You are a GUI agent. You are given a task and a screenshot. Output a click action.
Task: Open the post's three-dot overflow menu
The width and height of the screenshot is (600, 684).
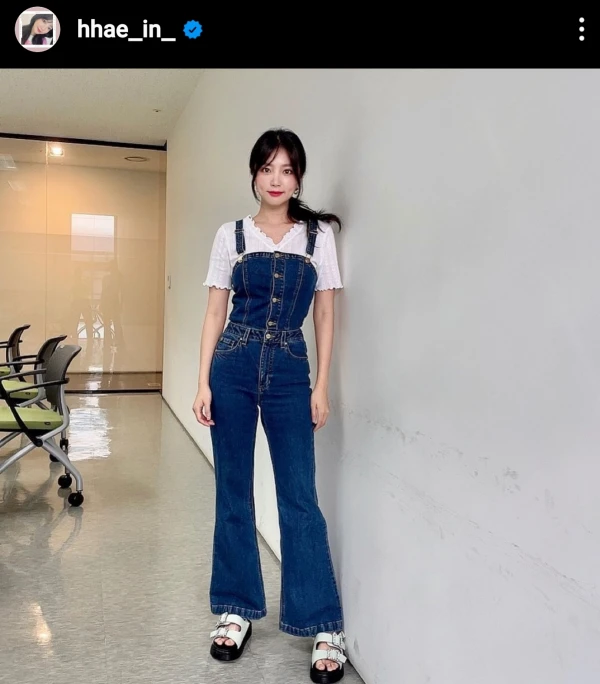581,29
